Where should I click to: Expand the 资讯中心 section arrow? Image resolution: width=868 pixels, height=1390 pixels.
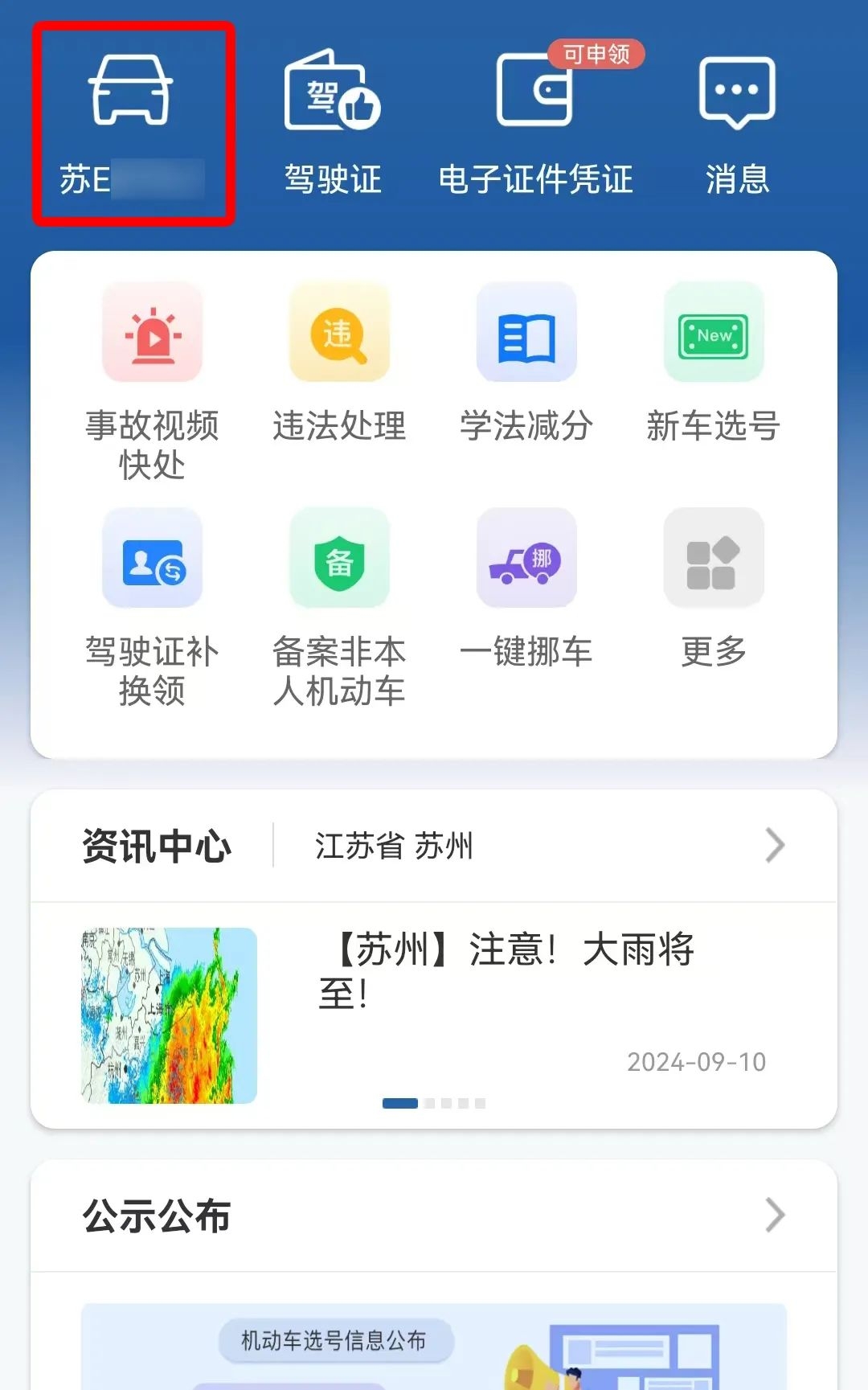pyautogui.click(x=774, y=846)
